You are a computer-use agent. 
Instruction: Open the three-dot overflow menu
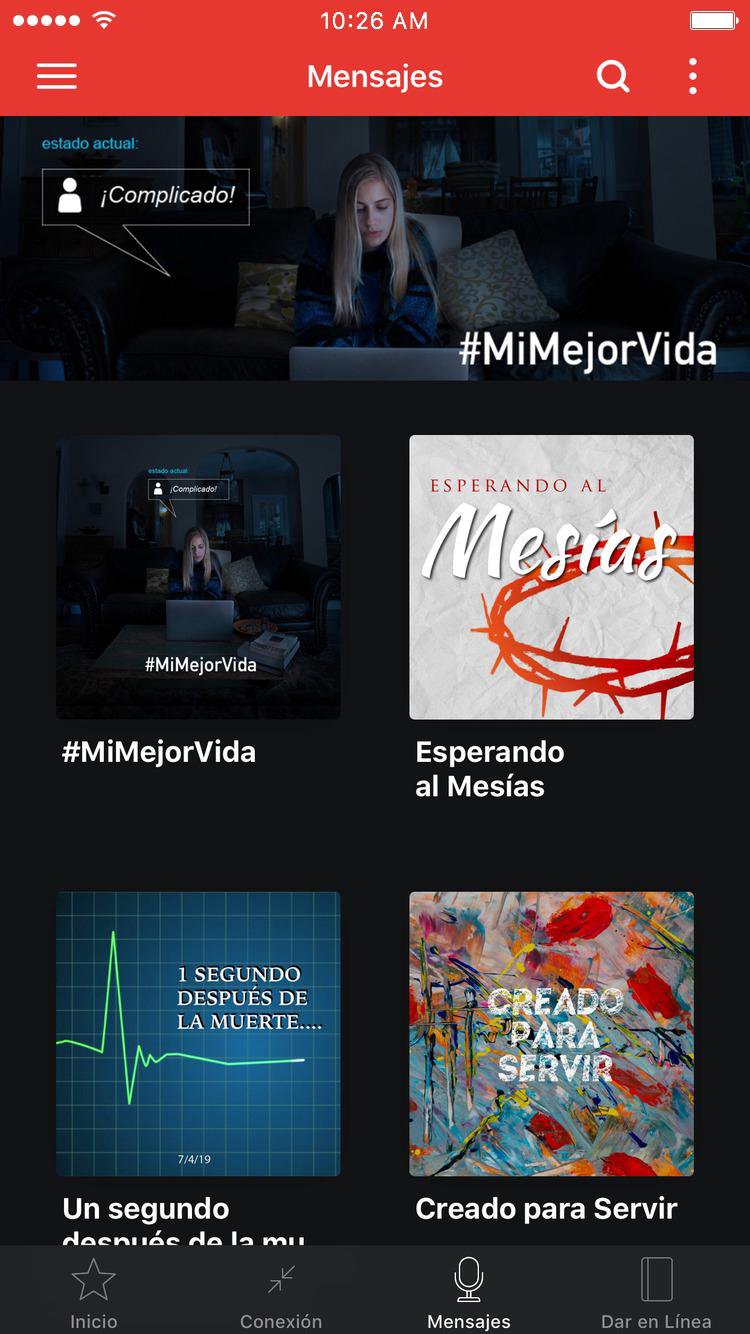coord(693,77)
